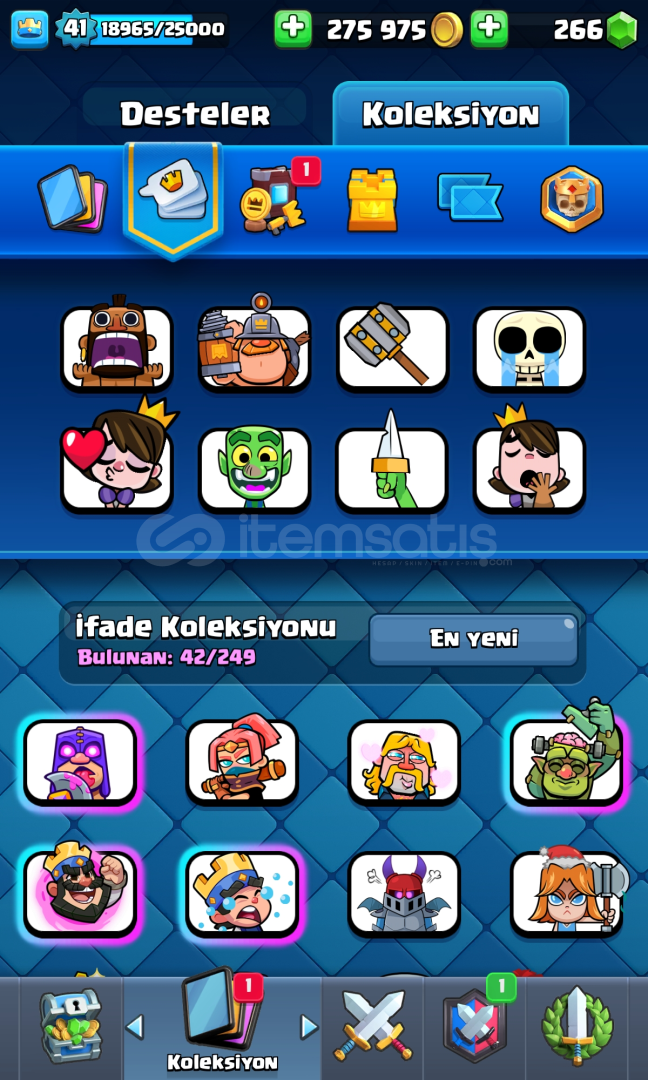This screenshot has width=648, height=1080.
Task: Open the battle banners tab
Action: pyautogui.click(x=470, y=197)
